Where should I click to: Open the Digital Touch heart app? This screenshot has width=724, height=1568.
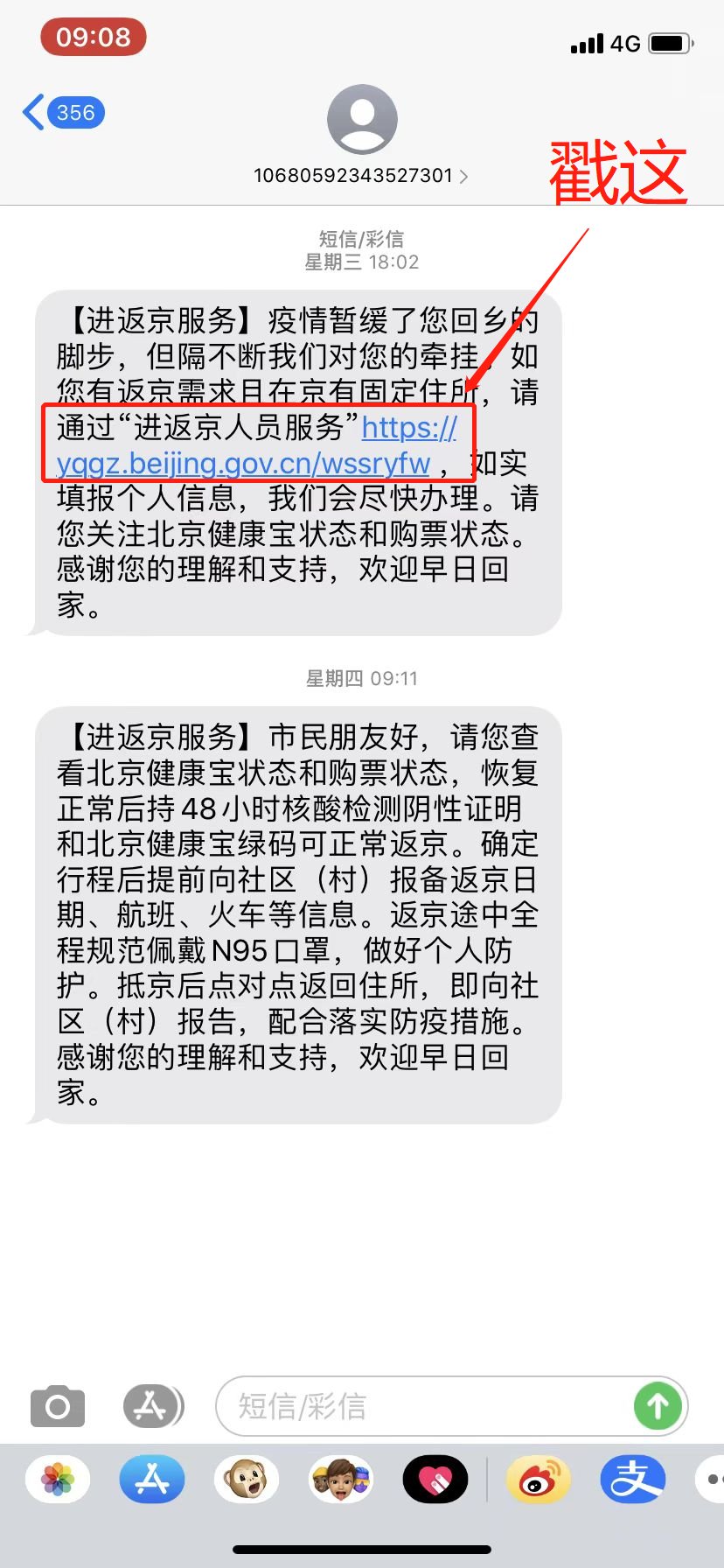pyautogui.click(x=435, y=1480)
